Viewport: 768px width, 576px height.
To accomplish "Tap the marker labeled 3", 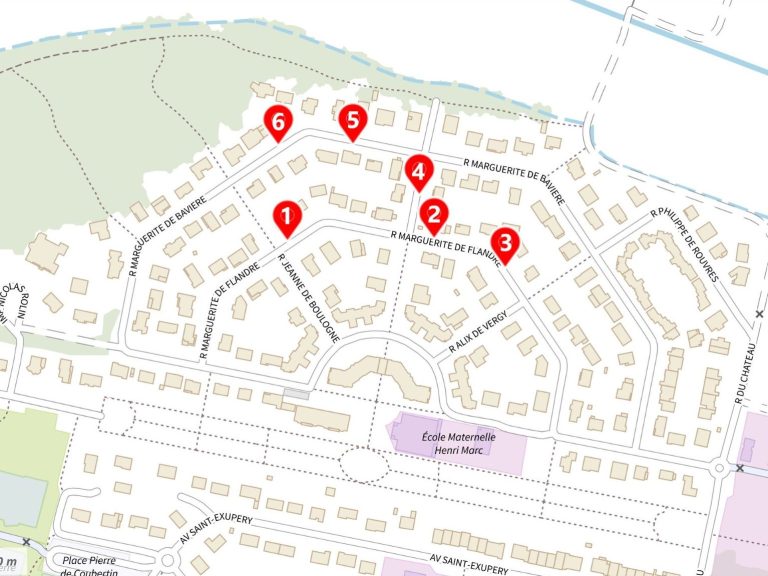I will [505, 242].
